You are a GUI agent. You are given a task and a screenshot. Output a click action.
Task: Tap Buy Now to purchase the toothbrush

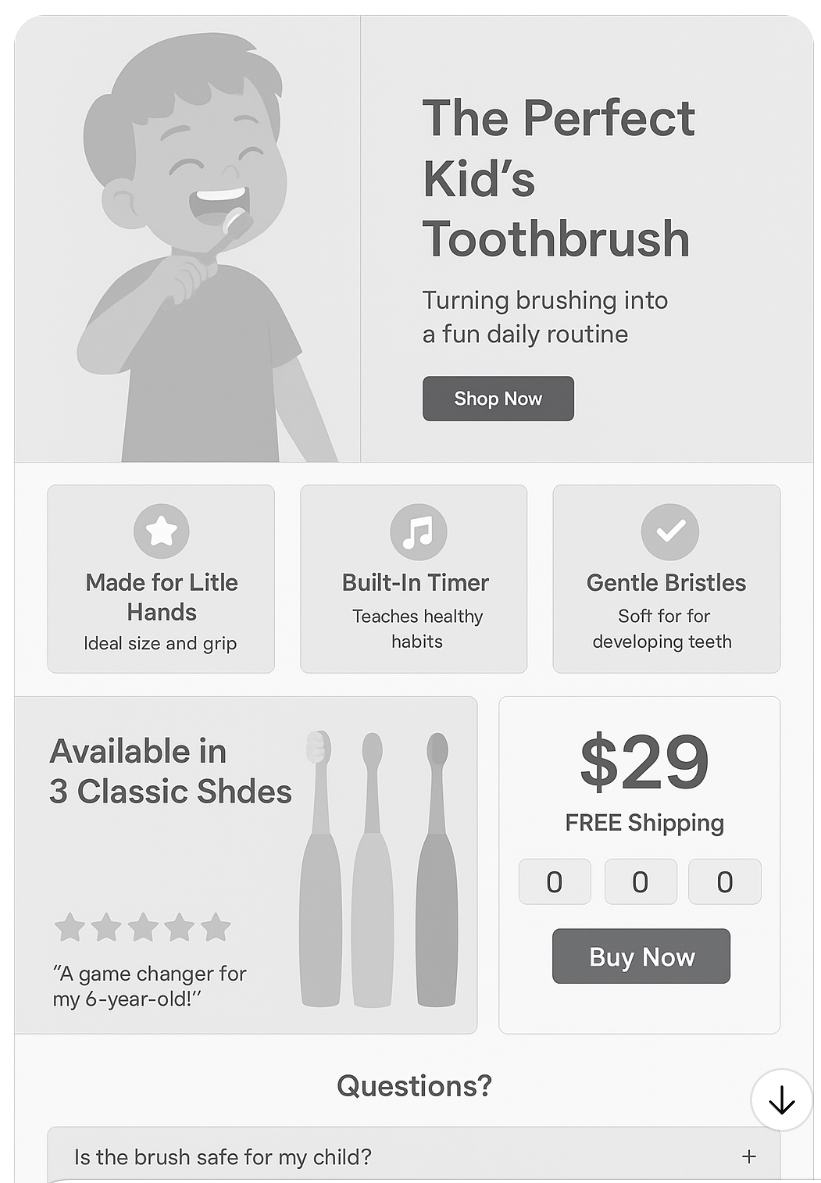pos(641,956)
